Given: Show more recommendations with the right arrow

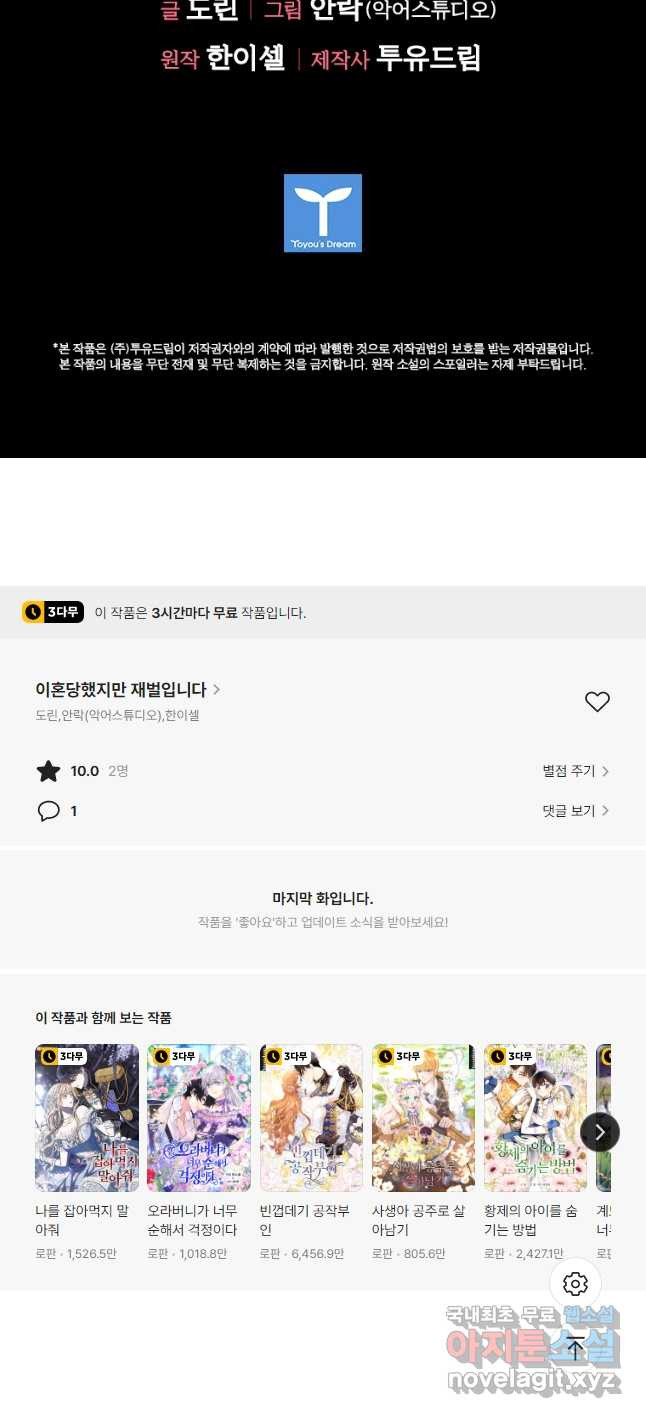Looking at the screenshot, I should click(x=599, y=1132).
